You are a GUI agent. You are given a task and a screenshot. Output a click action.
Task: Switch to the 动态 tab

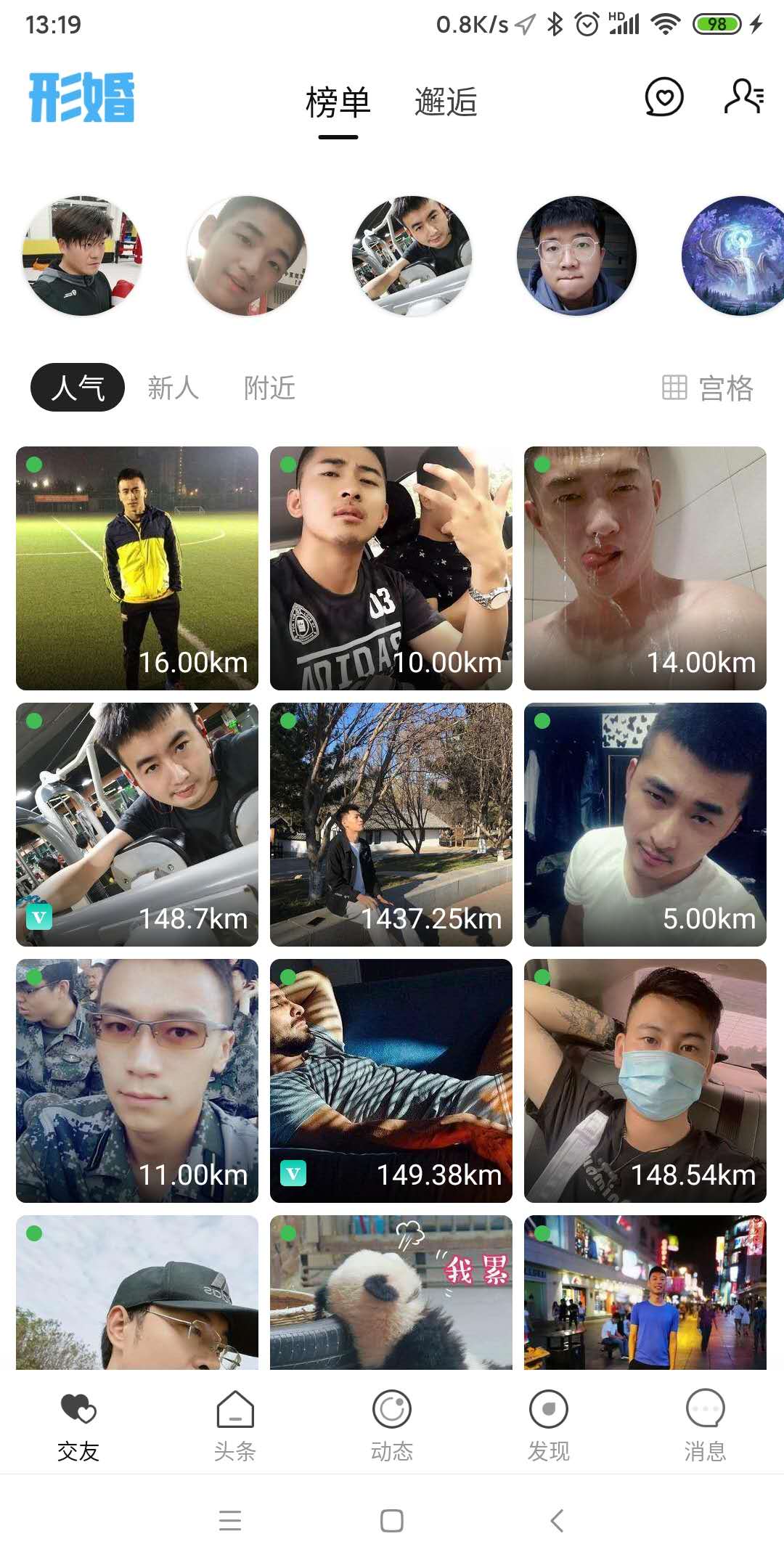392,1424
